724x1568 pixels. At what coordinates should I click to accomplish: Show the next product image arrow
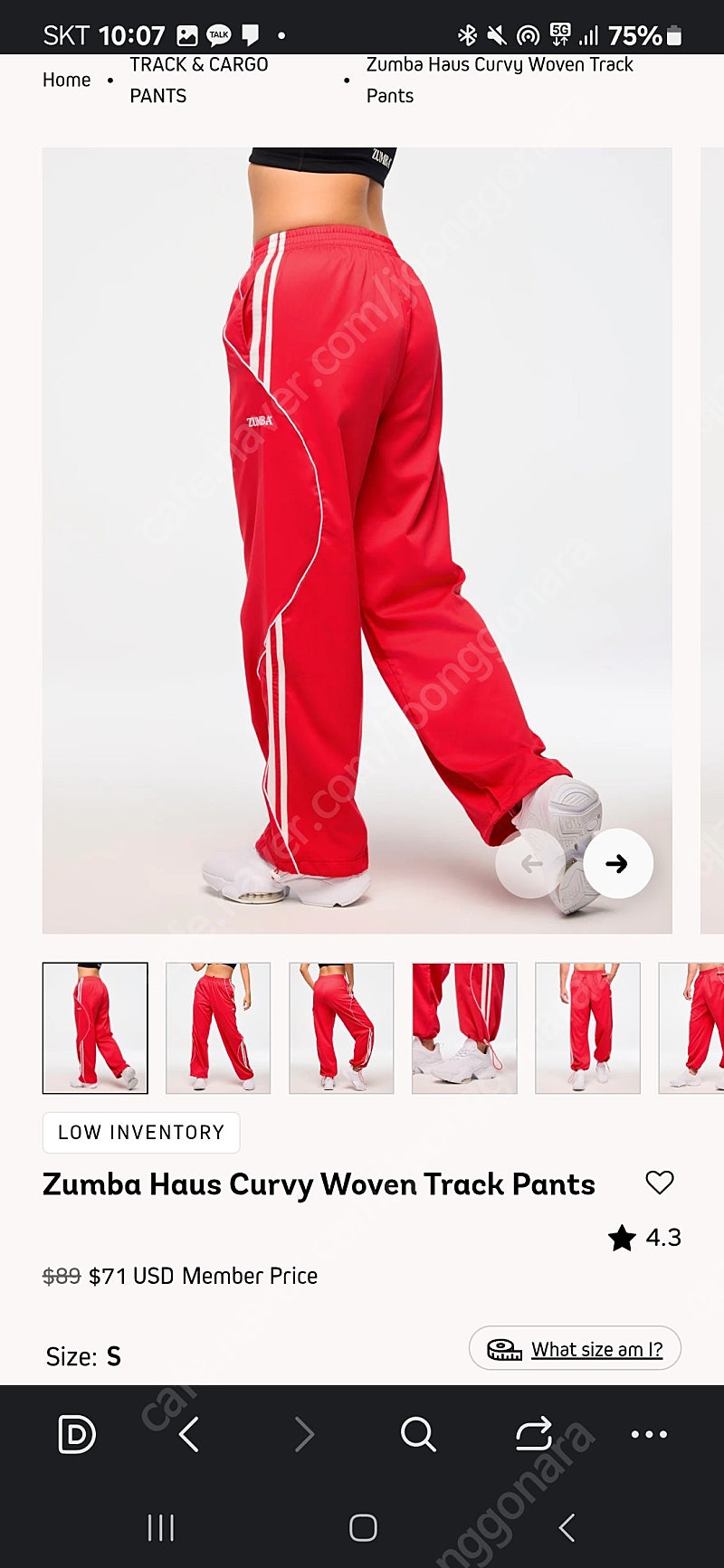617,864
